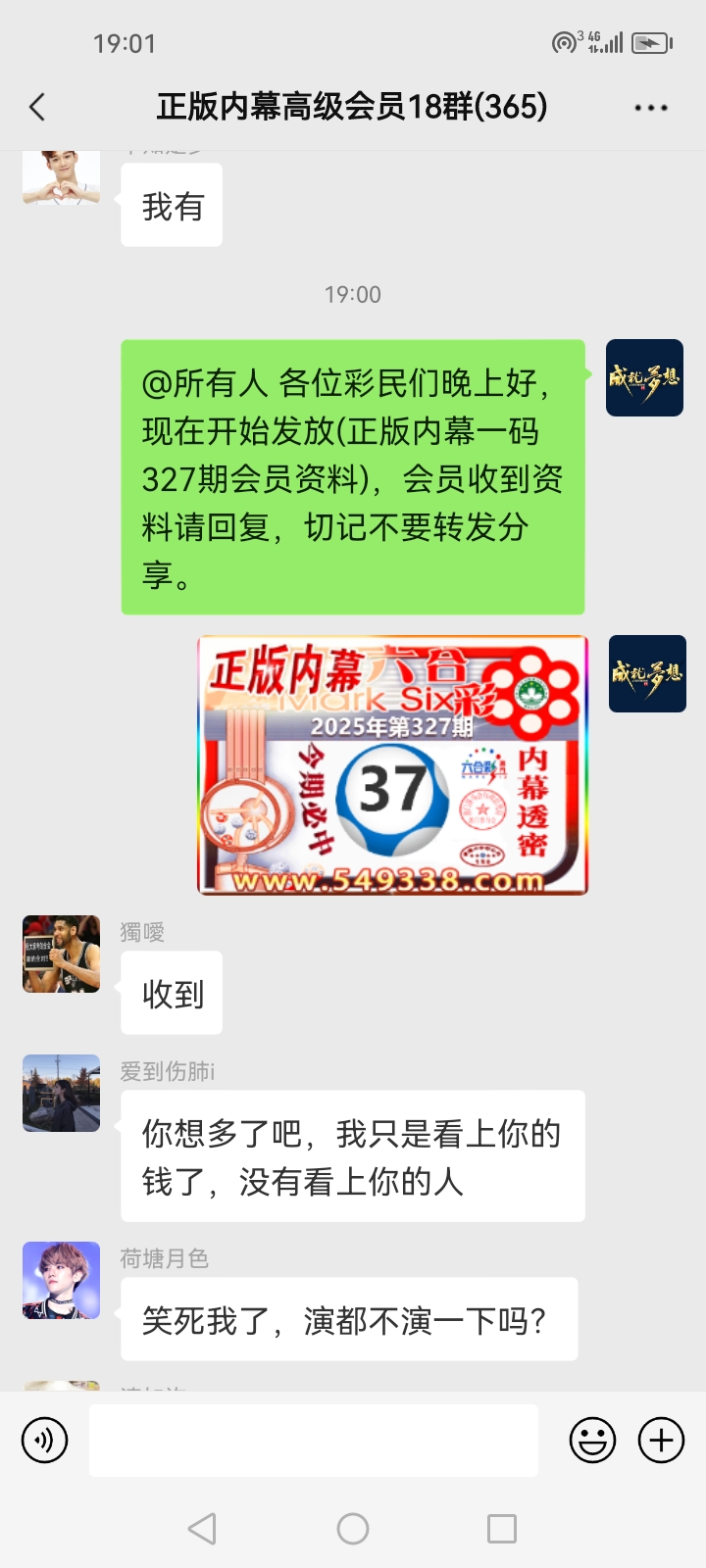Tap the system home button
The height and width of the screenshot is (1568, 706).
353,1529
